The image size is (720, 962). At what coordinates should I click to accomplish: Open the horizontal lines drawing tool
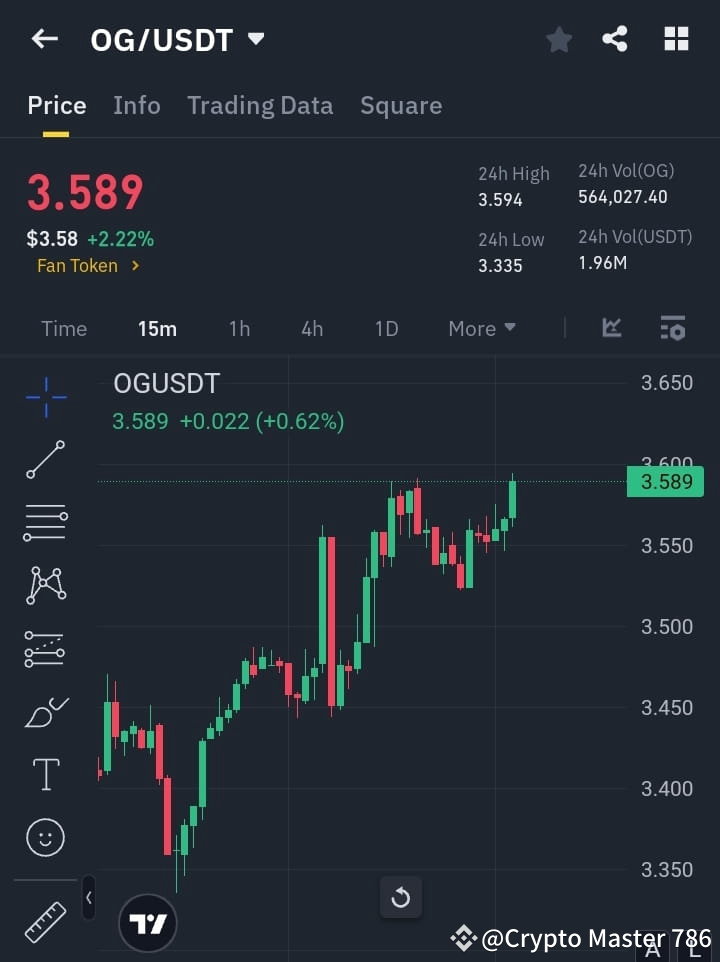pyautogui.click(x=44, y=523)
